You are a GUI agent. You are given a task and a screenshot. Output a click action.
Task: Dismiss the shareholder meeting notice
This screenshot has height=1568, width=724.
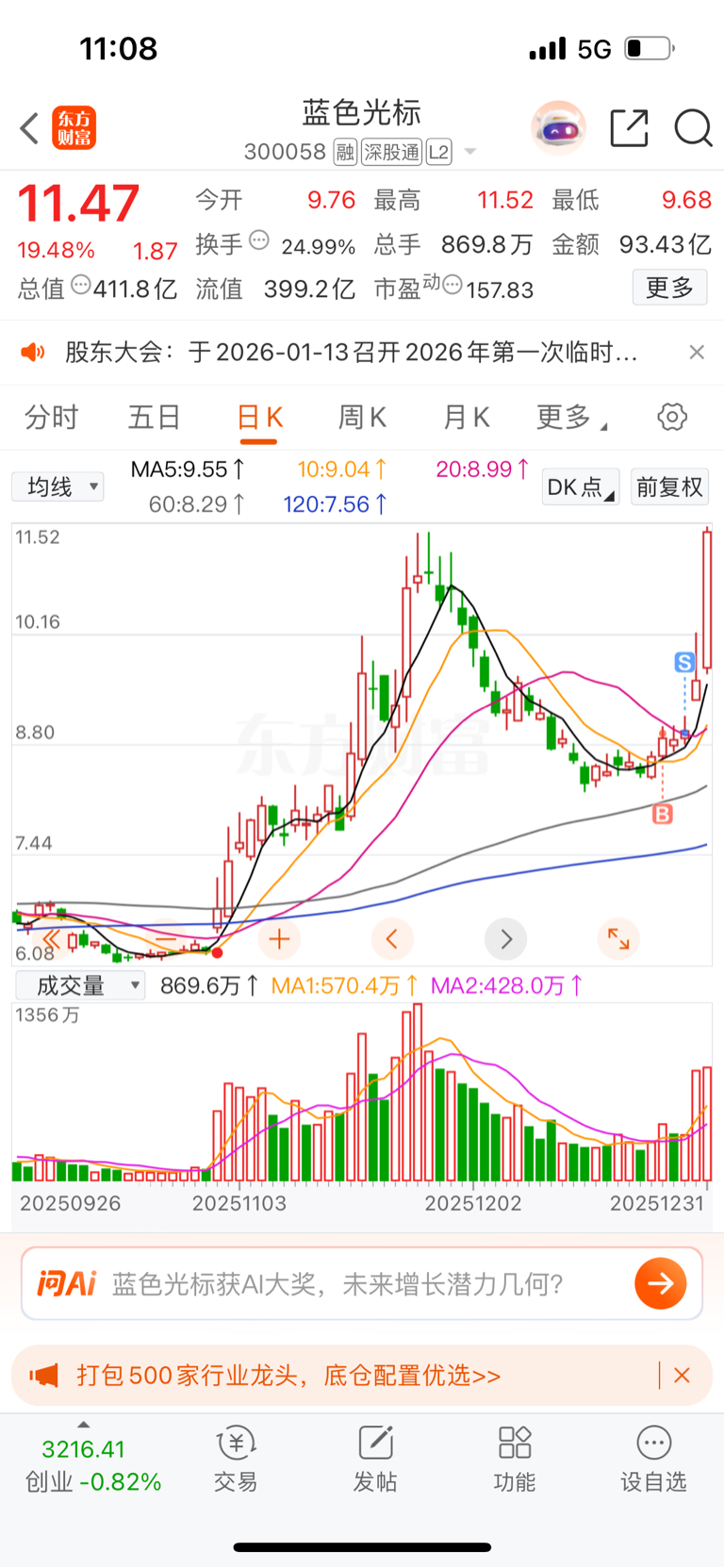tap(697, 352)
